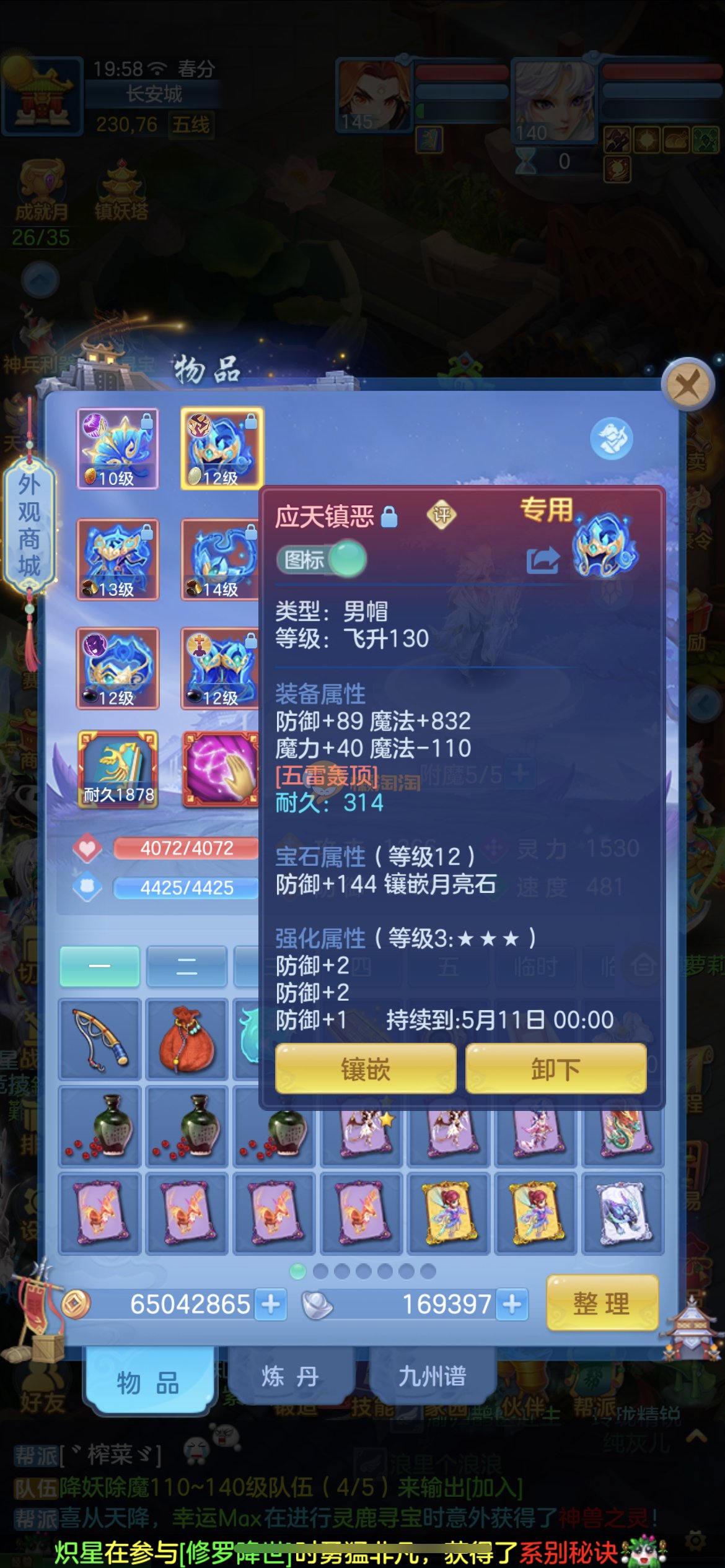Add more silver ingots with plus button
The image size is (725, 1568).
point(512,1304)
